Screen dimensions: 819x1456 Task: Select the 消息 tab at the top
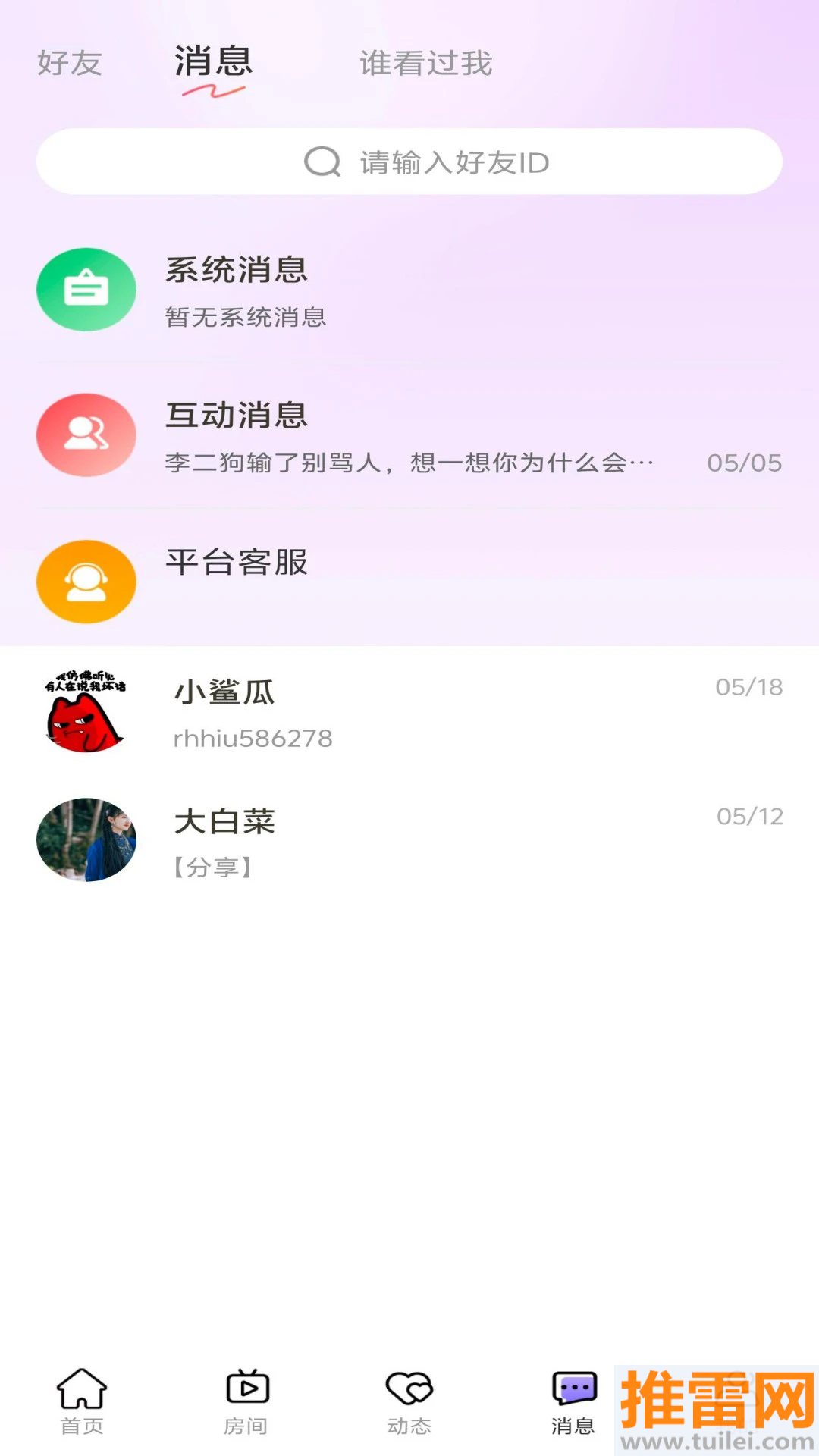212,64
